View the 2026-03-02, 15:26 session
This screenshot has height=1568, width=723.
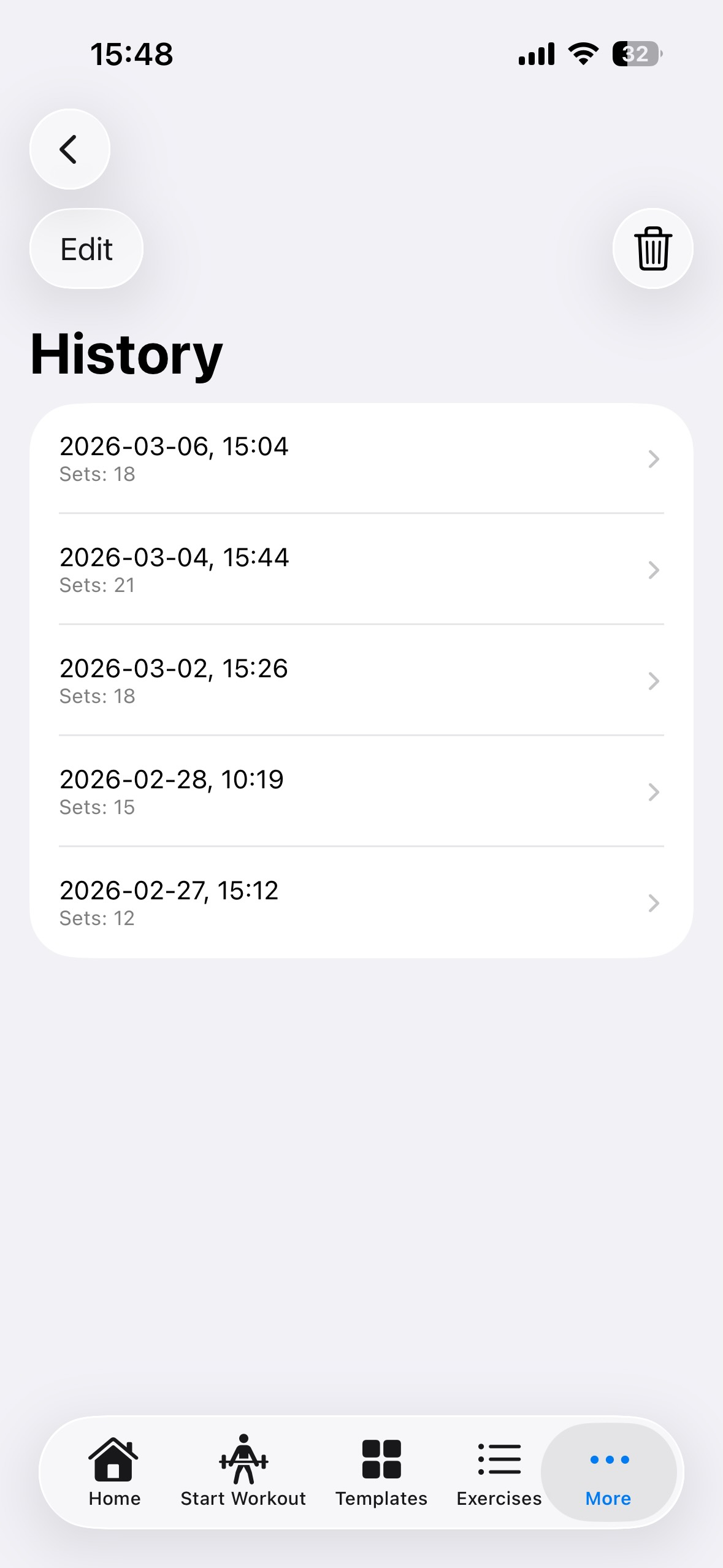[x=361, y=680]
